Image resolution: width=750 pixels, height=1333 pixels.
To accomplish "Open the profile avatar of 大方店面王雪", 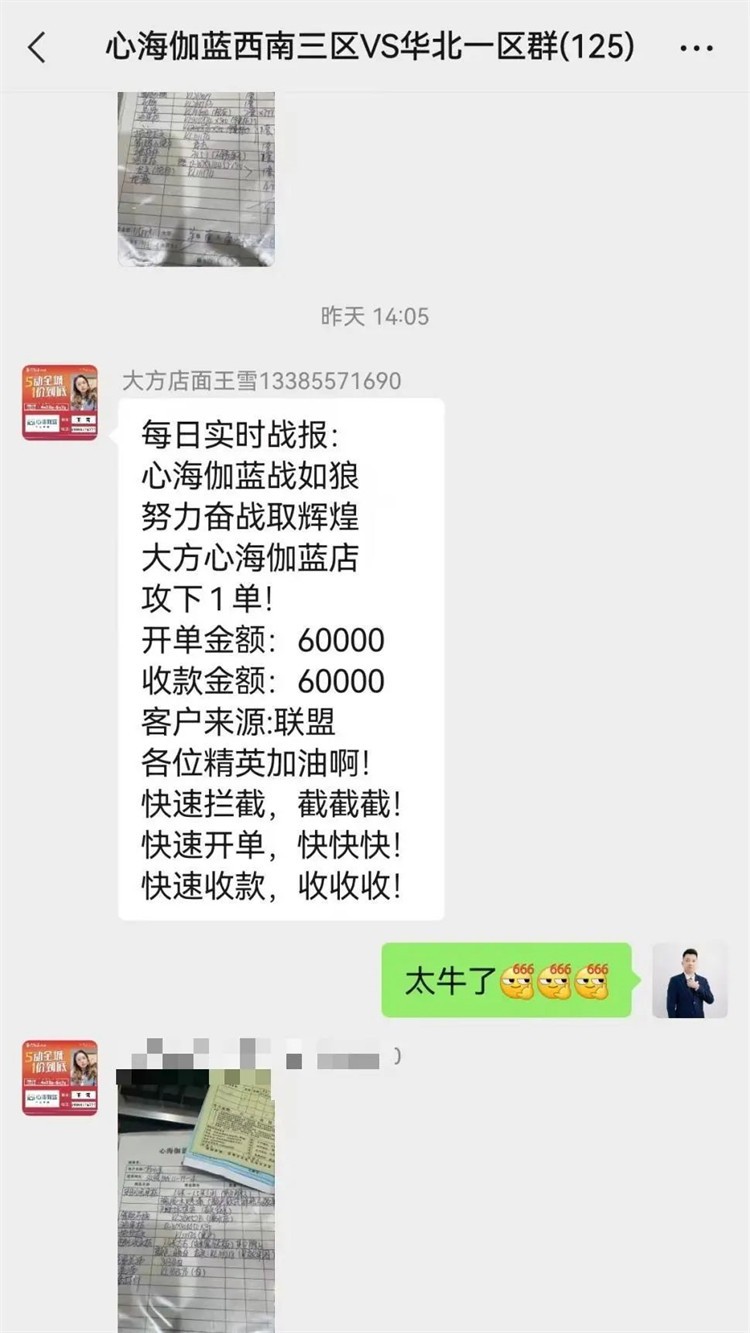I will [60, 402].
